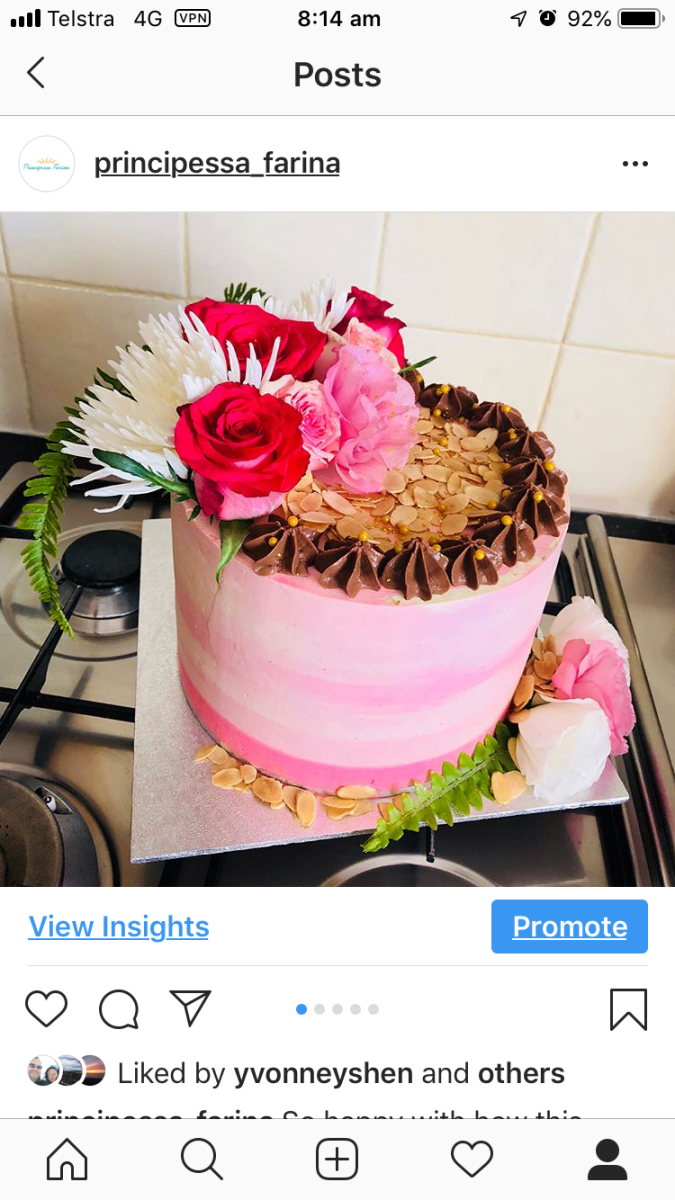The width and height of the screenshot is (675, 1200).
Task: Switch to the Home tab
Action: 67,1160
